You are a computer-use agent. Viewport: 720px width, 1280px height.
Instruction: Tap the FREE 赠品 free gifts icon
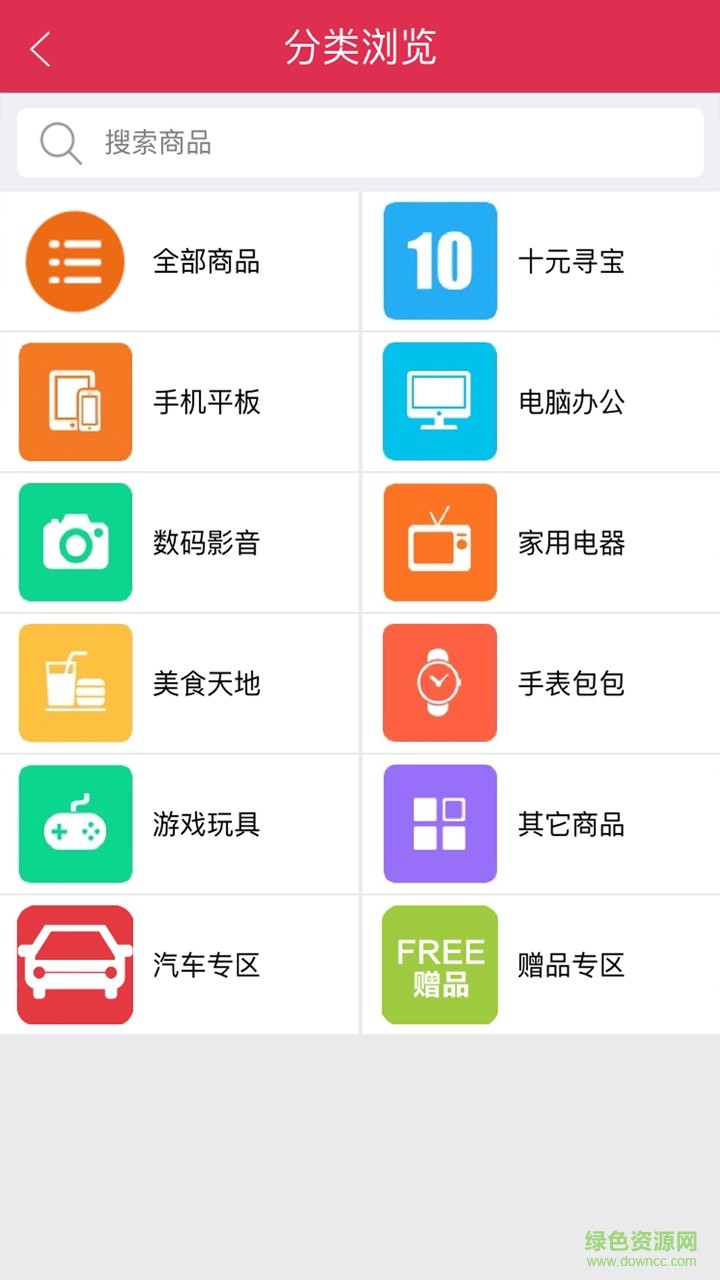[439, 965]
